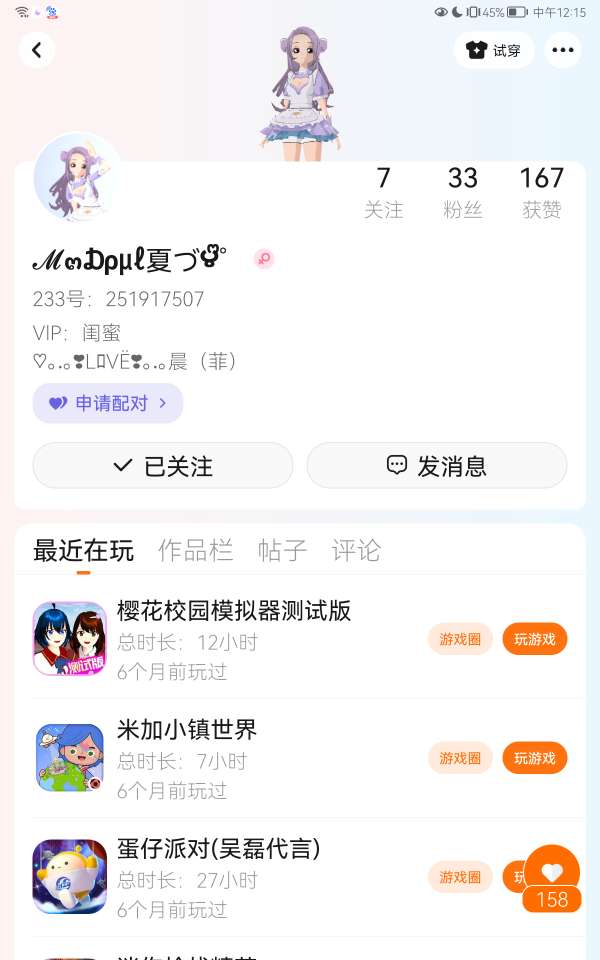Tap 玩游戏 for 米加小镇世界
This screenshot has height=960, width=600.
pyautogui.click(x=534, y=758)
